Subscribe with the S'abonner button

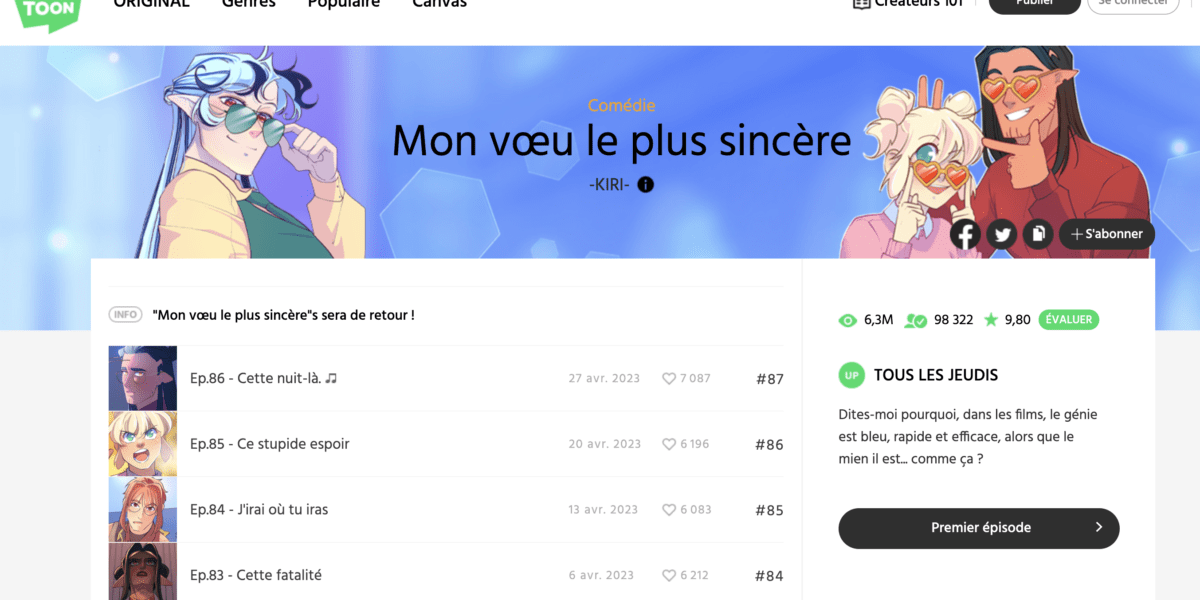pyautogui.click(x=1106, y=234)
